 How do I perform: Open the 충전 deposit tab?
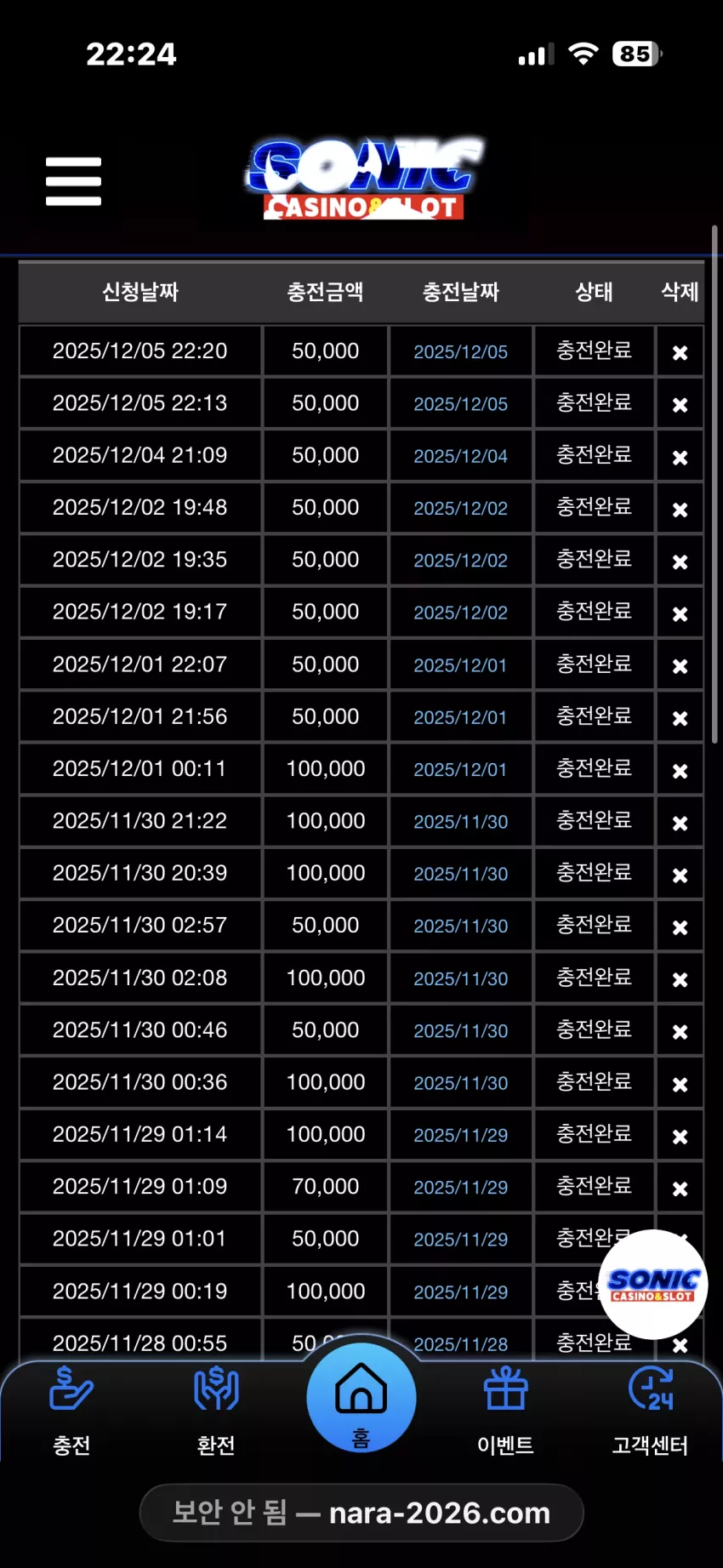[x=71, y=1411]
